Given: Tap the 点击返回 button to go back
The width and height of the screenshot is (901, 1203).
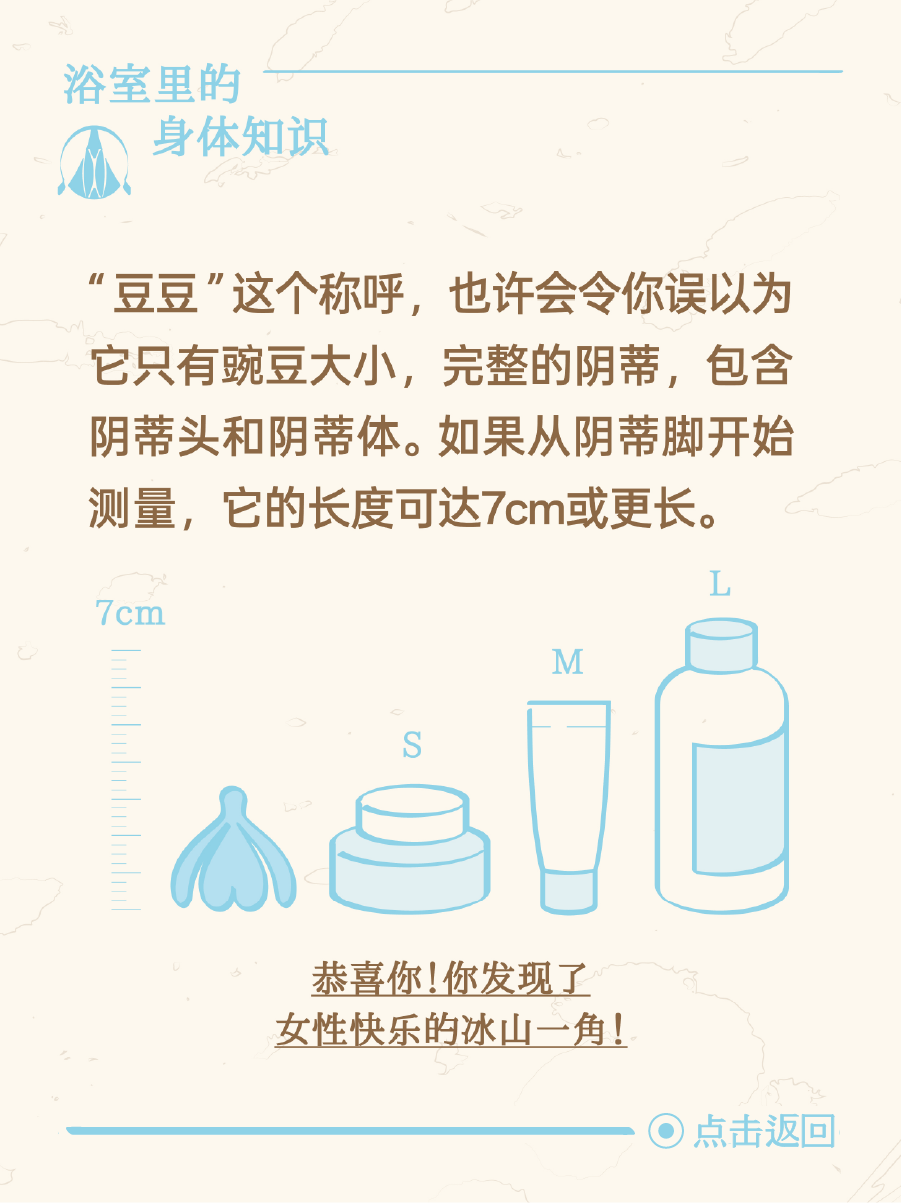Looking at the screenshot, I should 743,1131.
